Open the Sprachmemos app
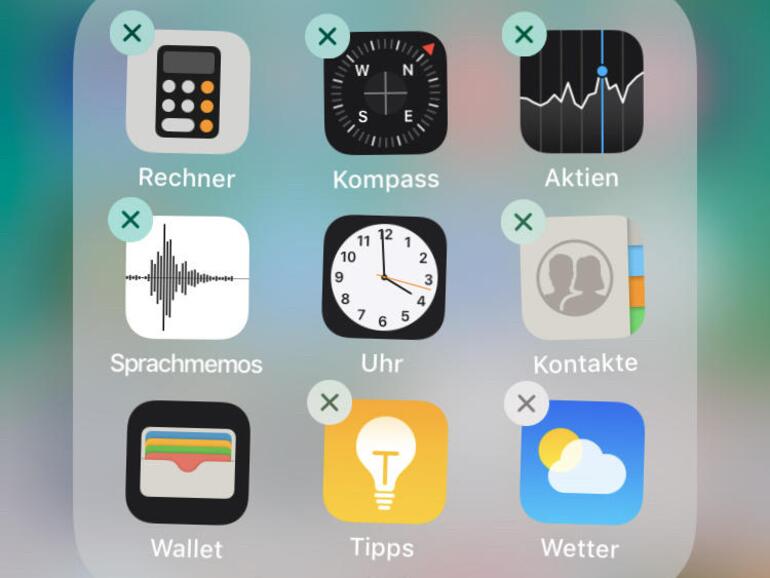Screen dimensions: 770x578 (187, 277)
